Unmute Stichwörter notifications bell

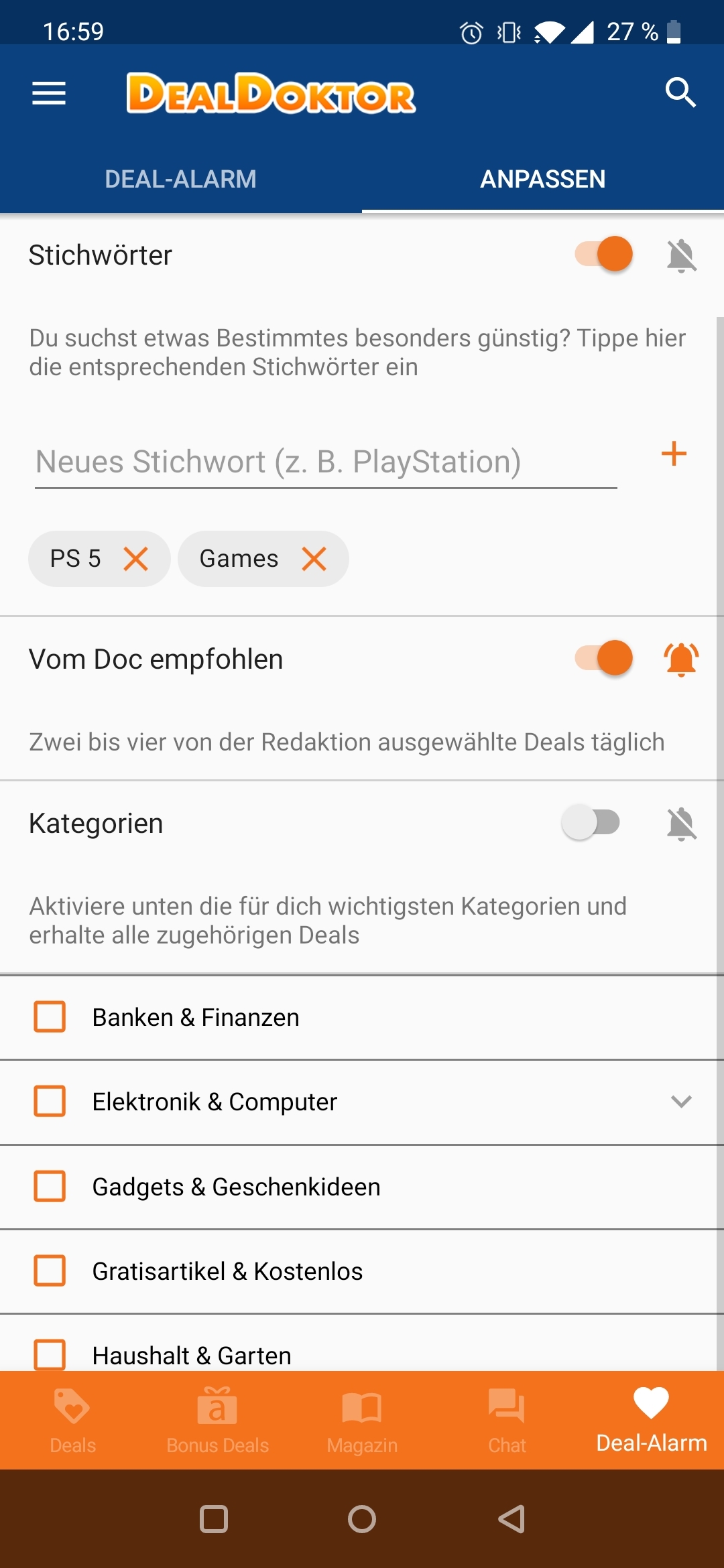pyautogui.click(x=682, y=255)
